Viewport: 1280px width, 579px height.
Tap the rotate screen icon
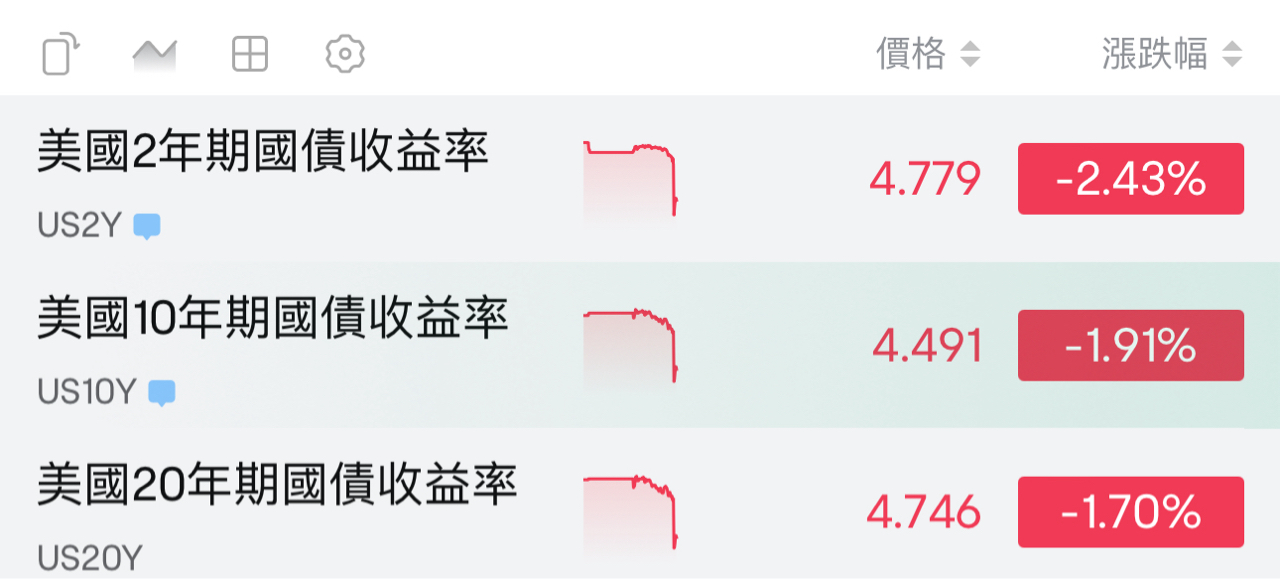60,54
